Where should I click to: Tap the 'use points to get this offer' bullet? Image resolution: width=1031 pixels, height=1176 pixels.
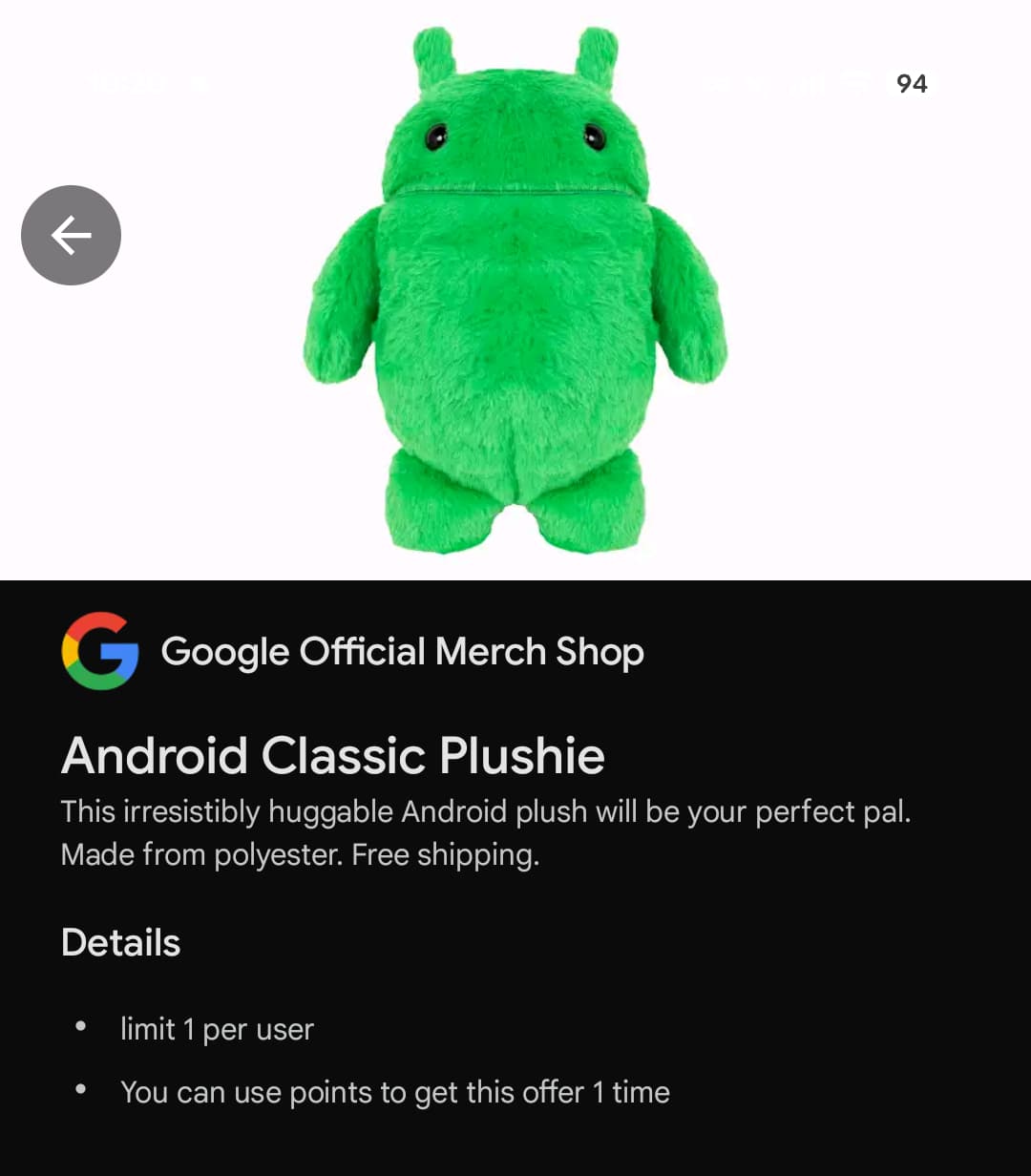point(395,1092)
